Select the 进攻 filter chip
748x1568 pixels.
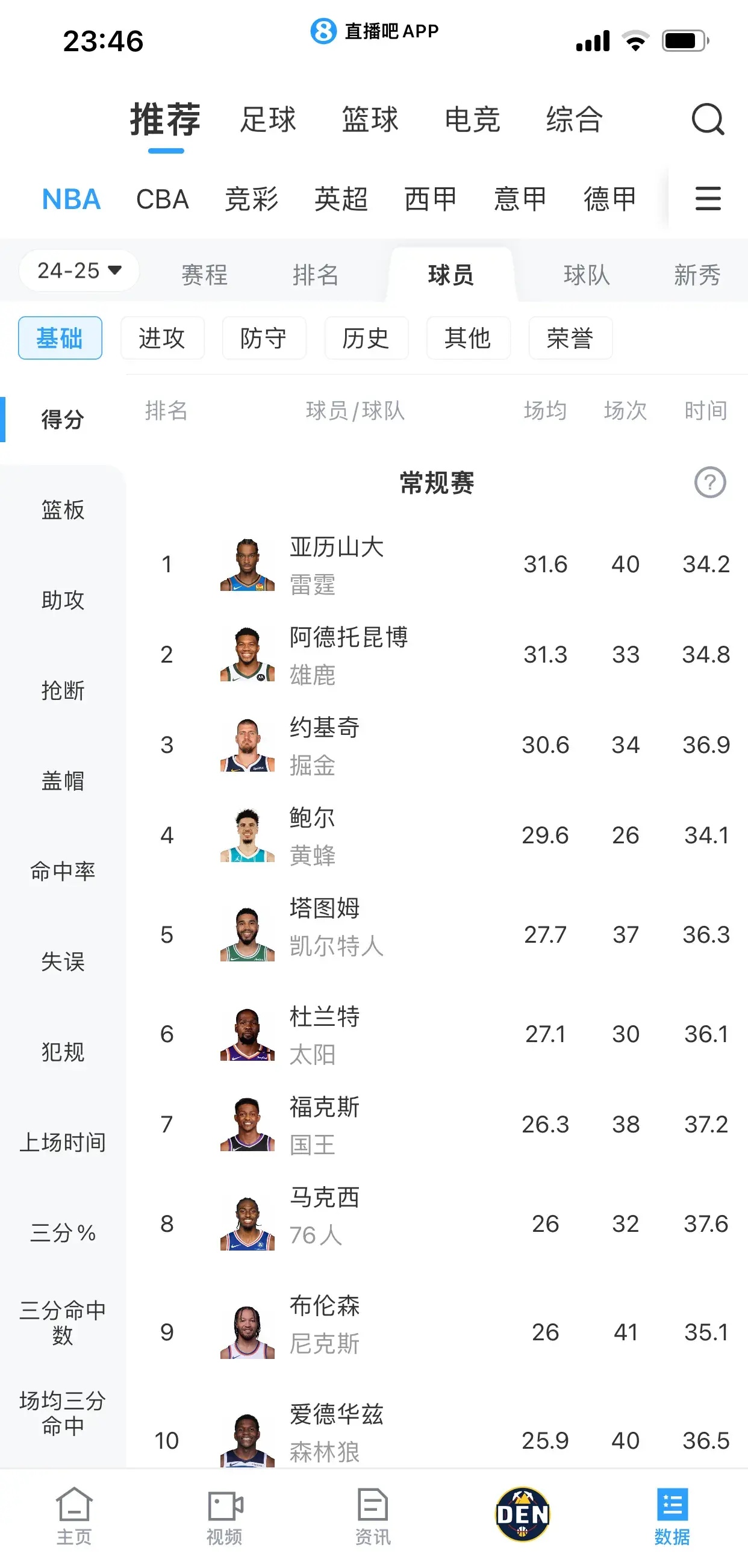tap(162, 338)
